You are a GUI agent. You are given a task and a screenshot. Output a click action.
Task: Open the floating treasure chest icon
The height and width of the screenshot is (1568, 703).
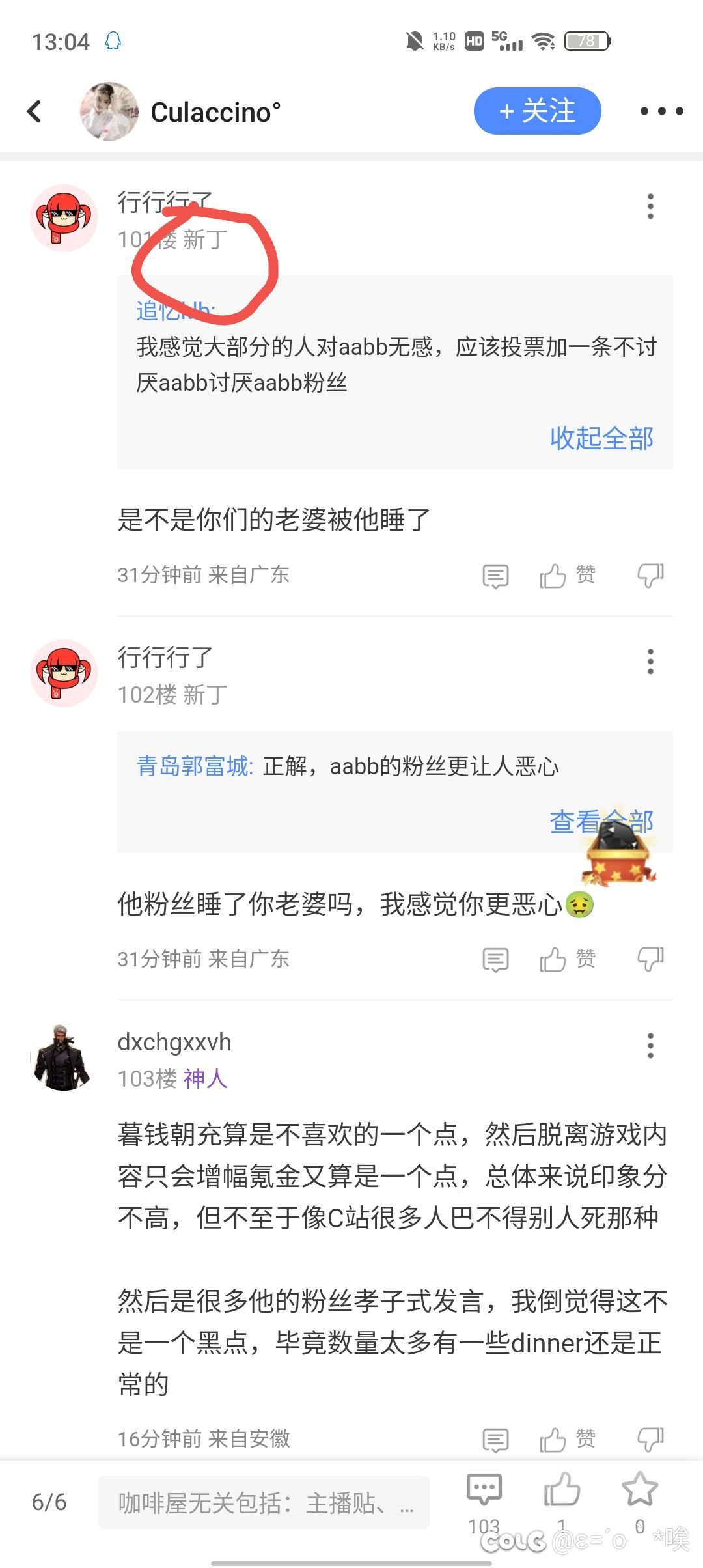coord(618,852)
